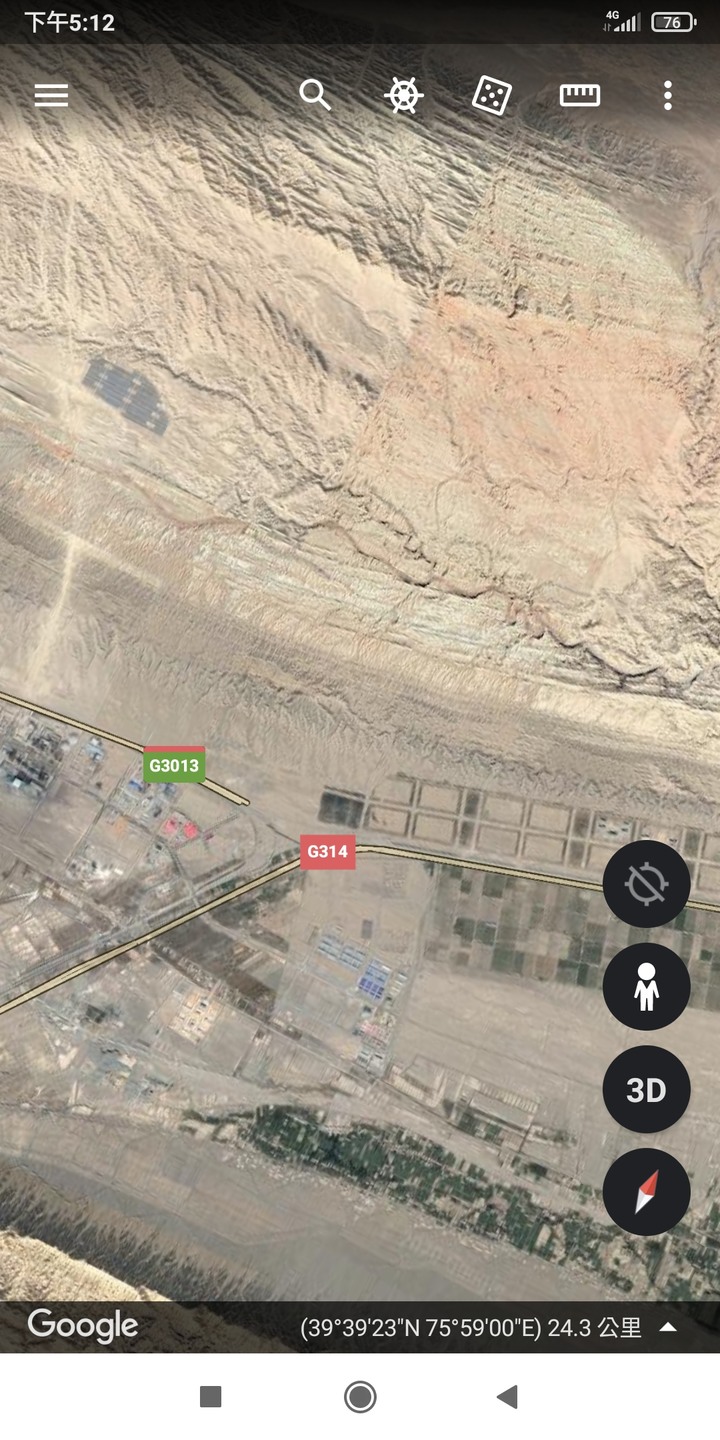Reset orientation with the compass button
This screenshot has width=720, height=1440.
[x=646, y=1192]
